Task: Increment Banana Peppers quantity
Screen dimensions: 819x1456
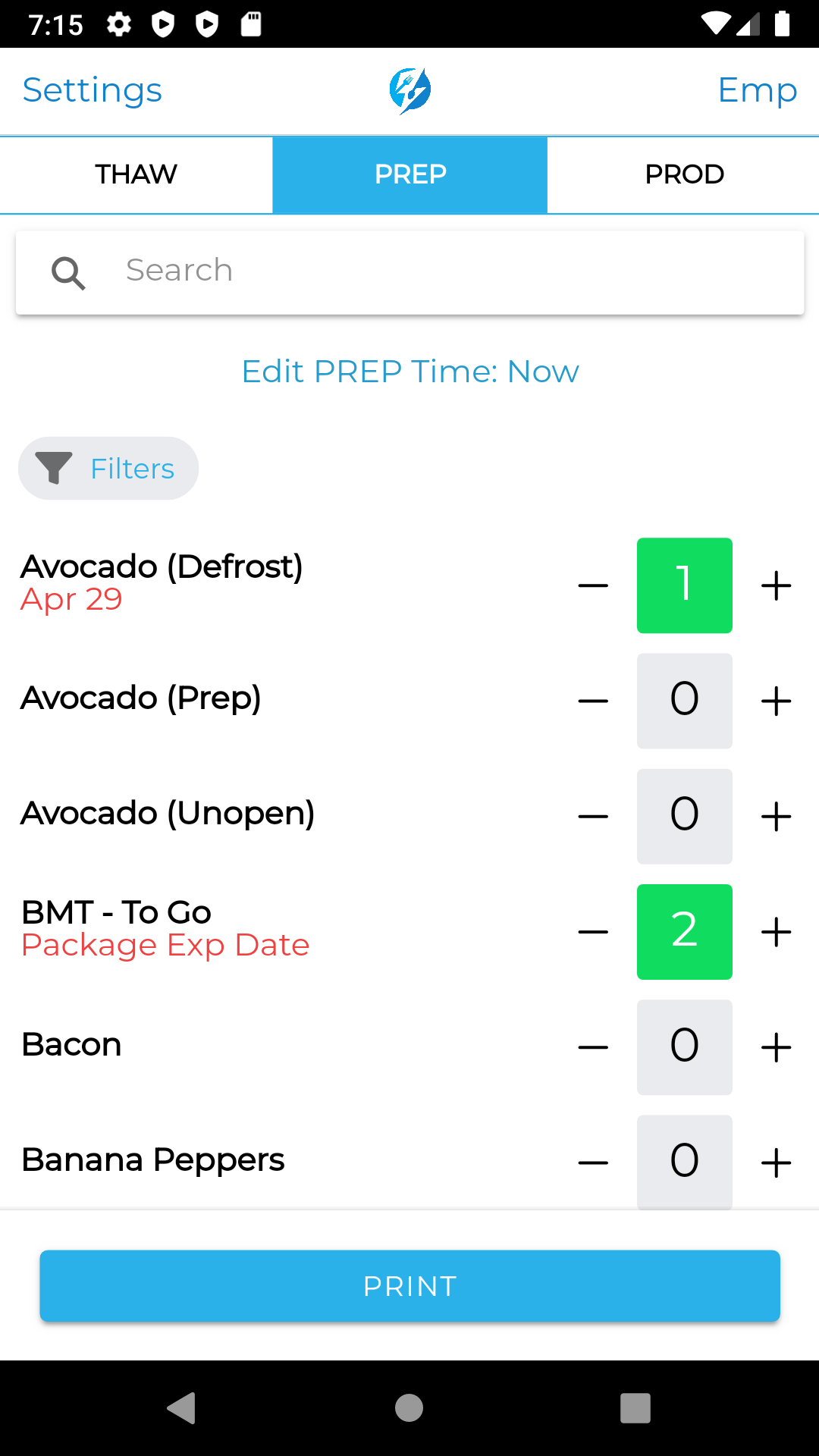Action: 775,1162
